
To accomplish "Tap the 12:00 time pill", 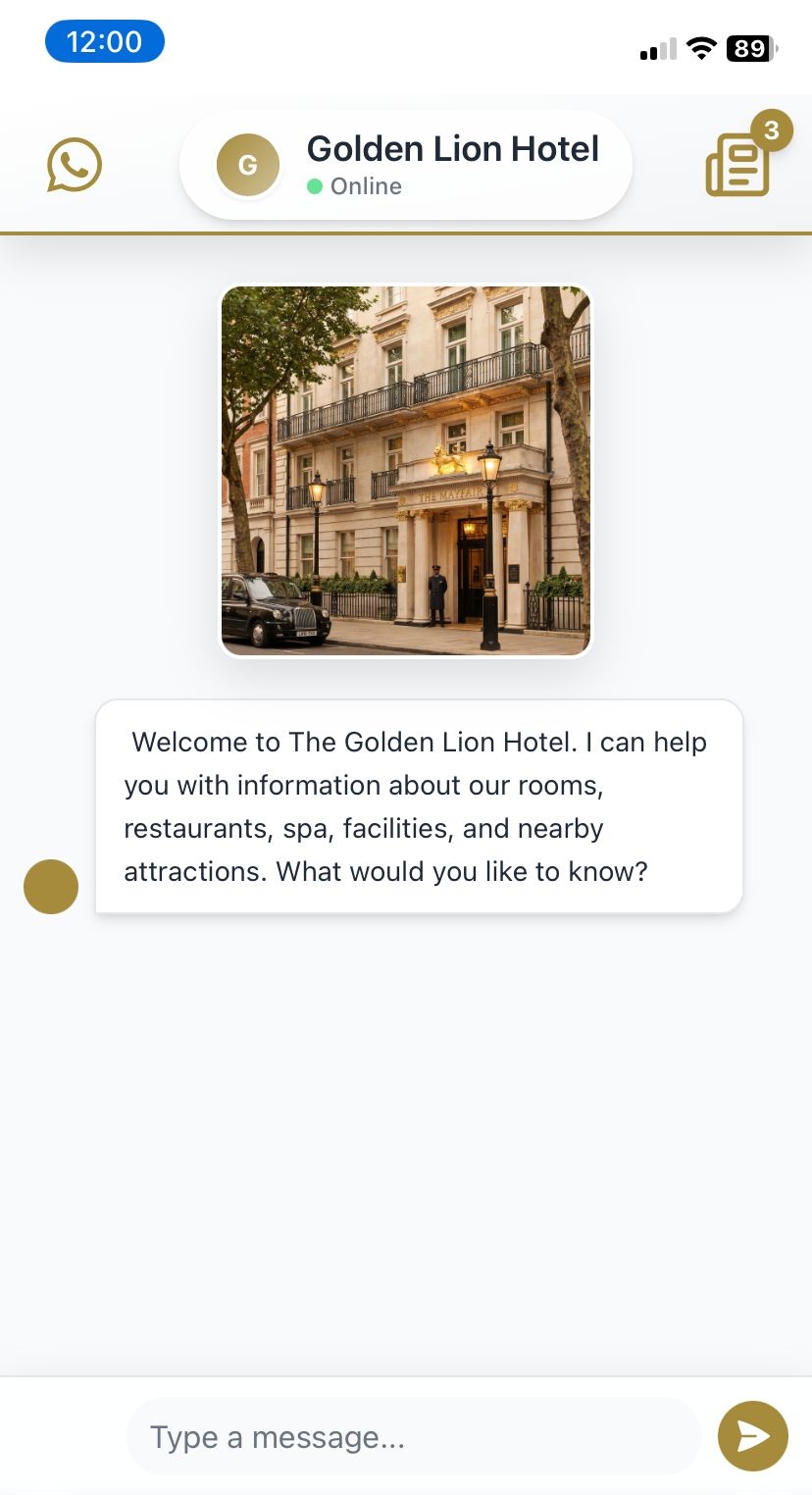I will [104, 41].
